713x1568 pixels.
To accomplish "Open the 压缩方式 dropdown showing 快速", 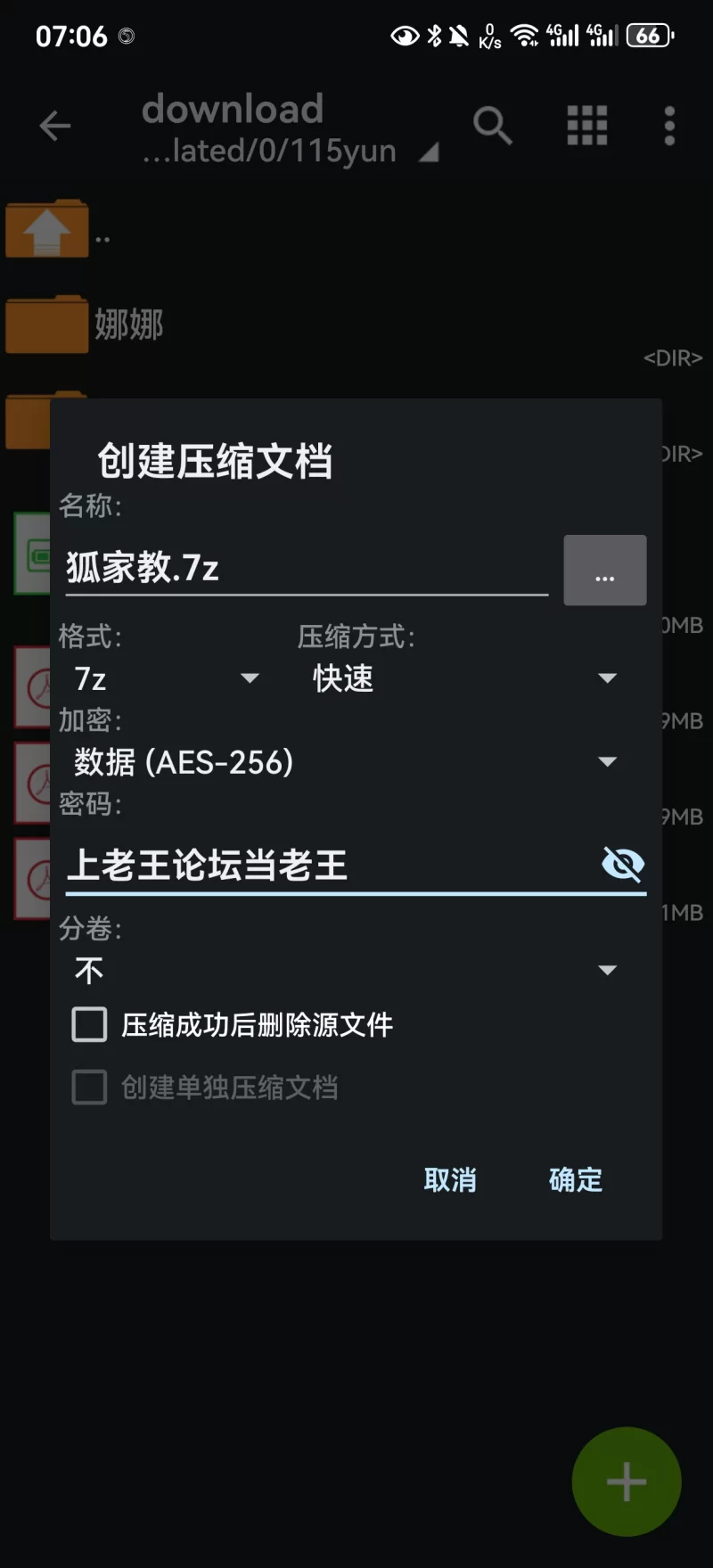I will click(x=463, y=678).
